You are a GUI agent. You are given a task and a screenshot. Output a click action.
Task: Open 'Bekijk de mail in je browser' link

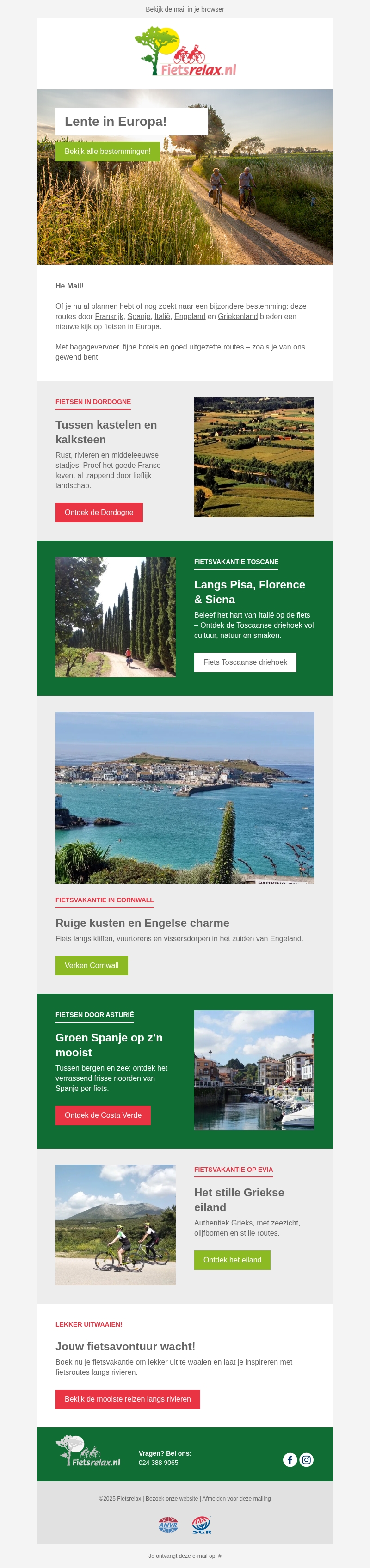click(185, 9)
